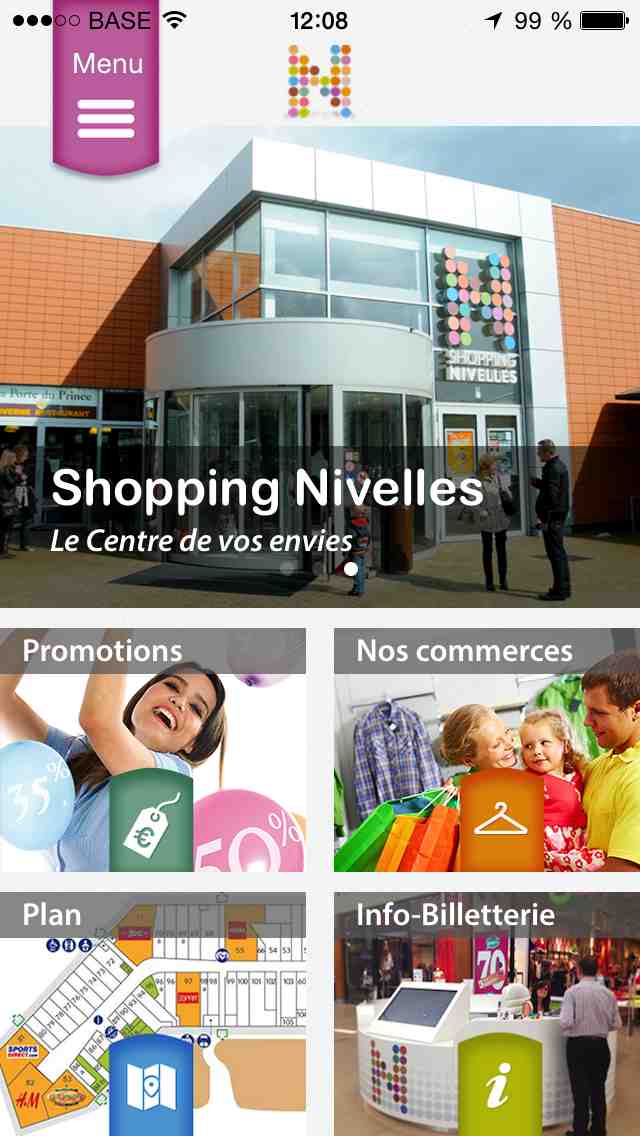The image size is (640, 1136).
Task: View the shopping centre Plan tile
Action: point(153,1014)
